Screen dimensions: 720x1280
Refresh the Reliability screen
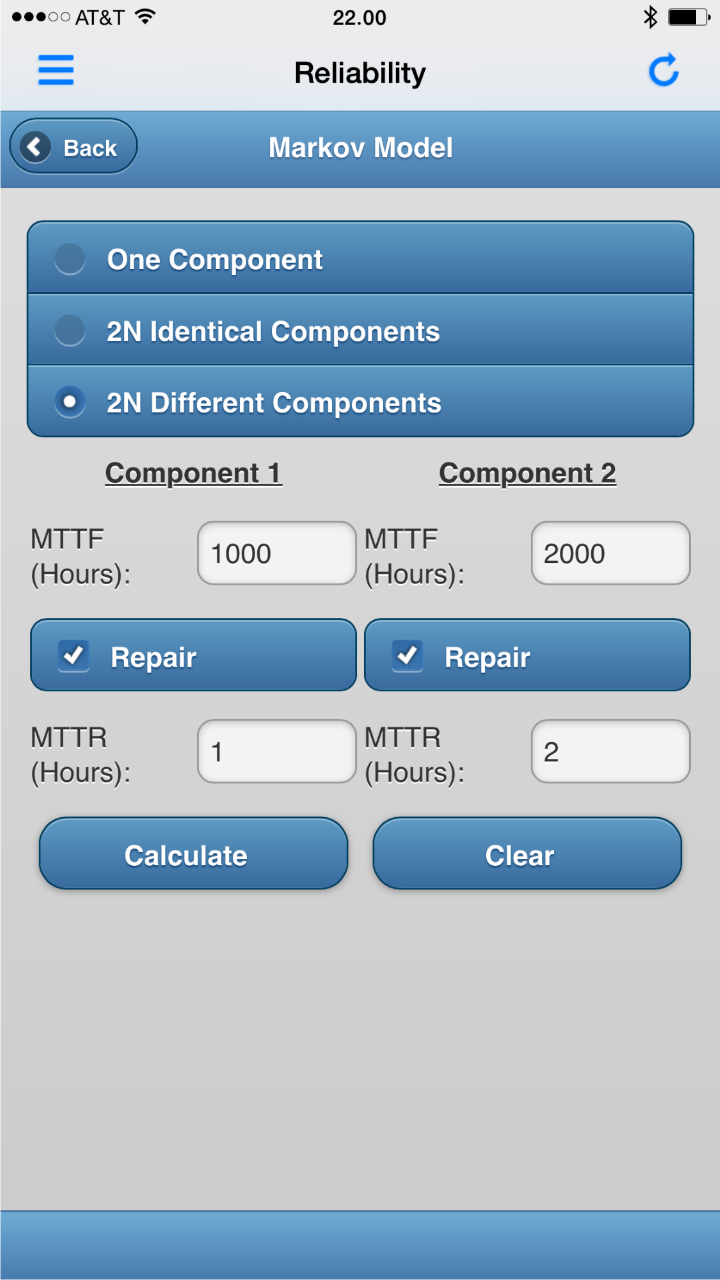[x=663, y=70]
